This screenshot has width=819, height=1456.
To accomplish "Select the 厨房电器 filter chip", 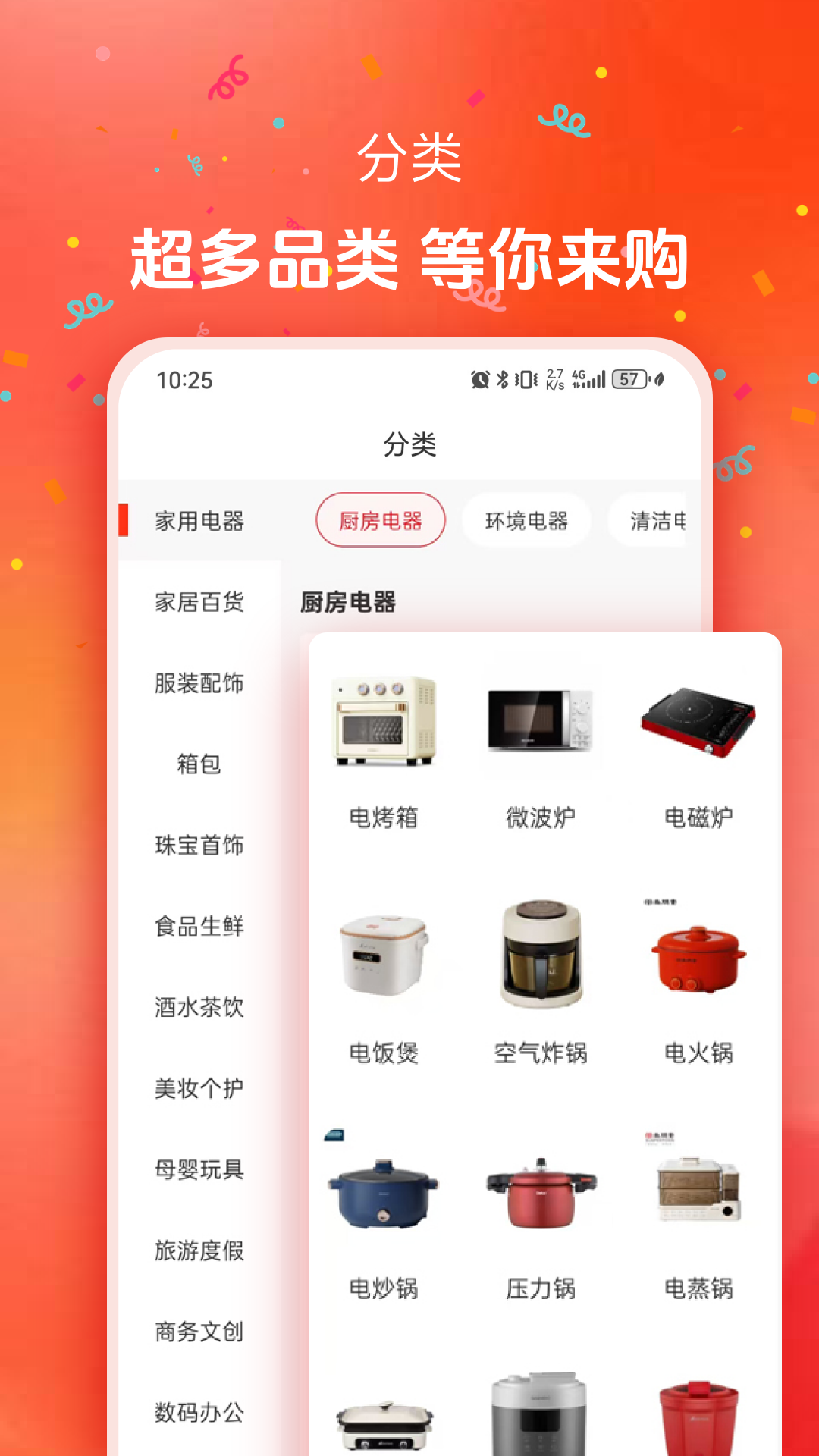I will (380, 519).
